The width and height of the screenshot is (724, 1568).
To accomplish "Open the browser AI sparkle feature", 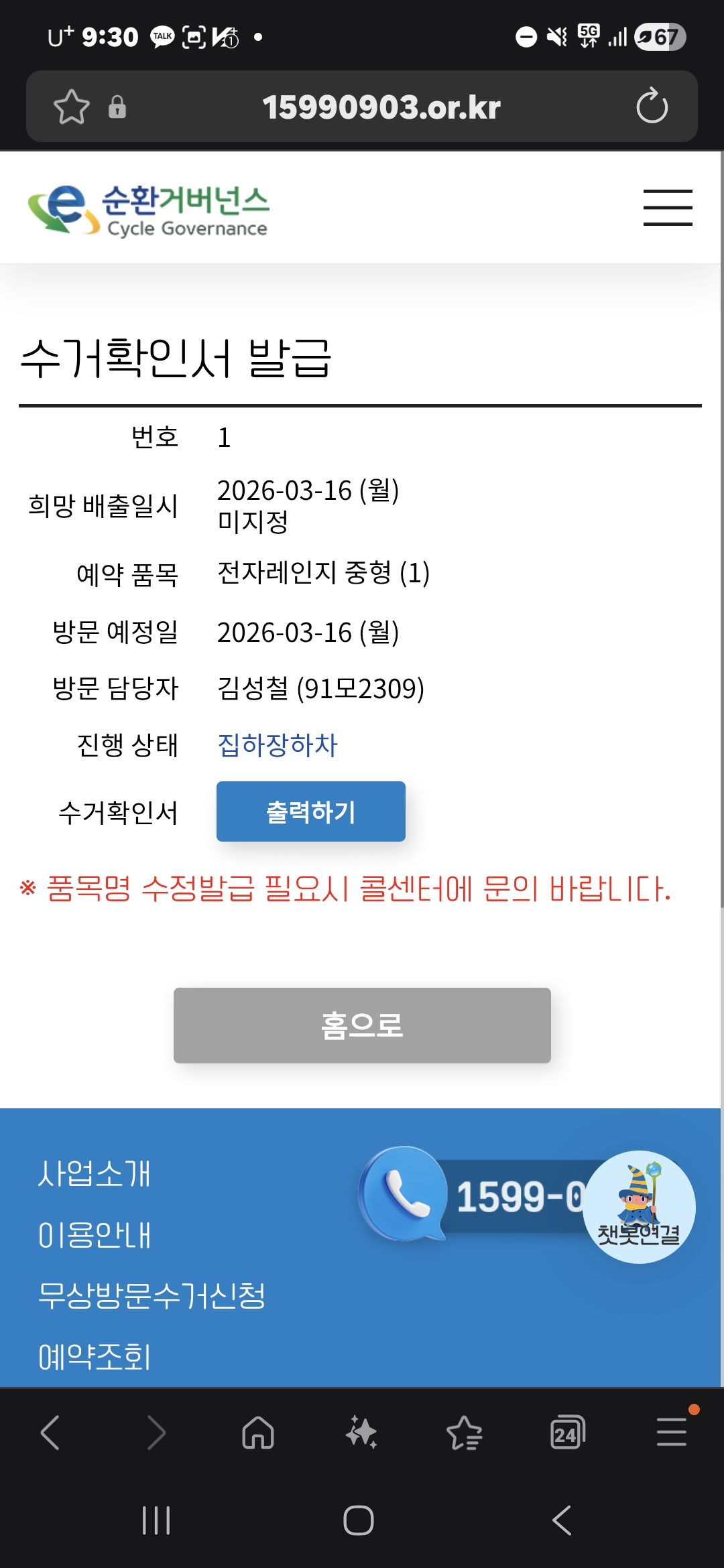I will tap(361, 1433).
